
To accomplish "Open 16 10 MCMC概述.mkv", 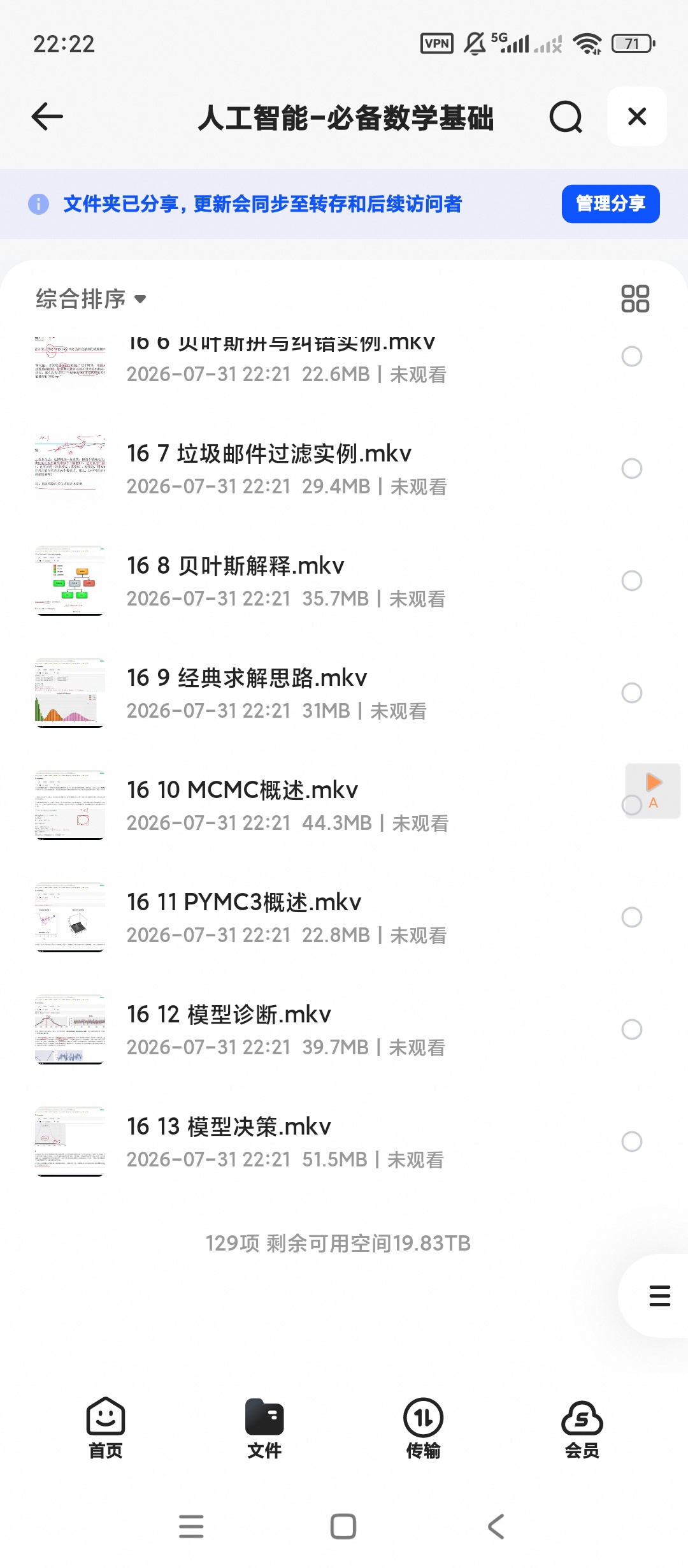I will pos(242,790).
